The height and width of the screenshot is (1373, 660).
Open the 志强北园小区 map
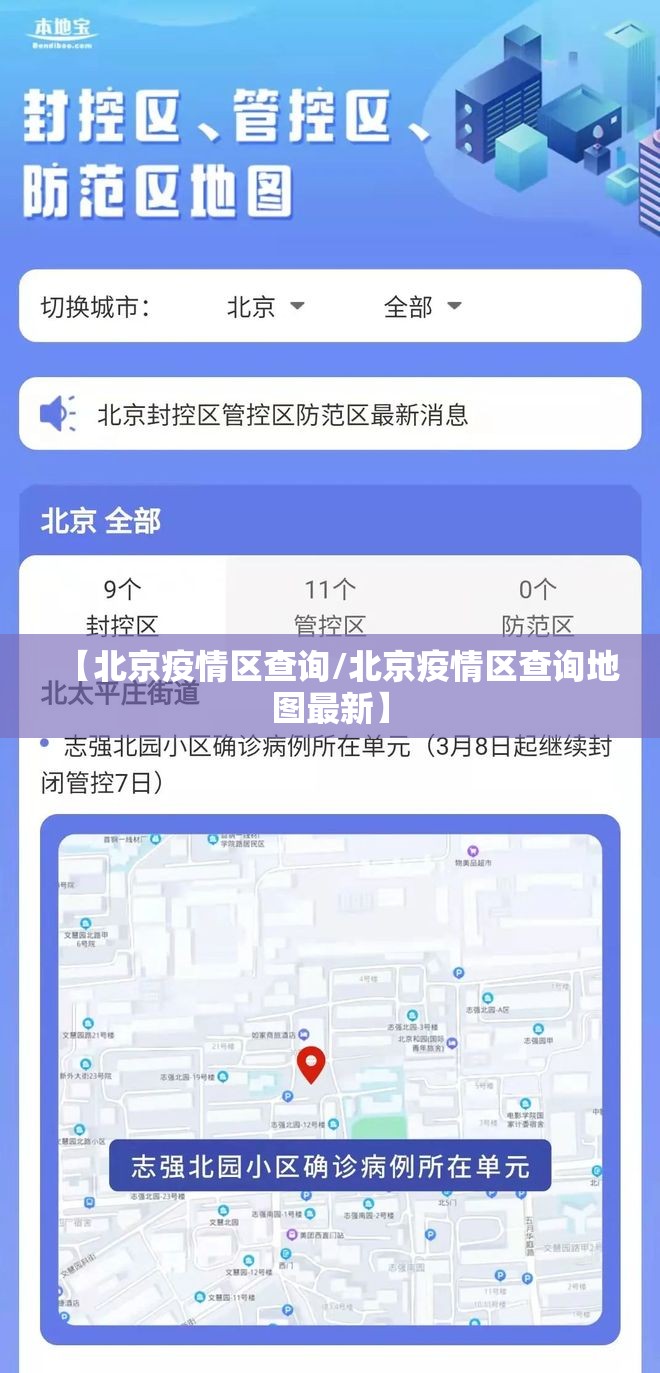(330, 1080)
